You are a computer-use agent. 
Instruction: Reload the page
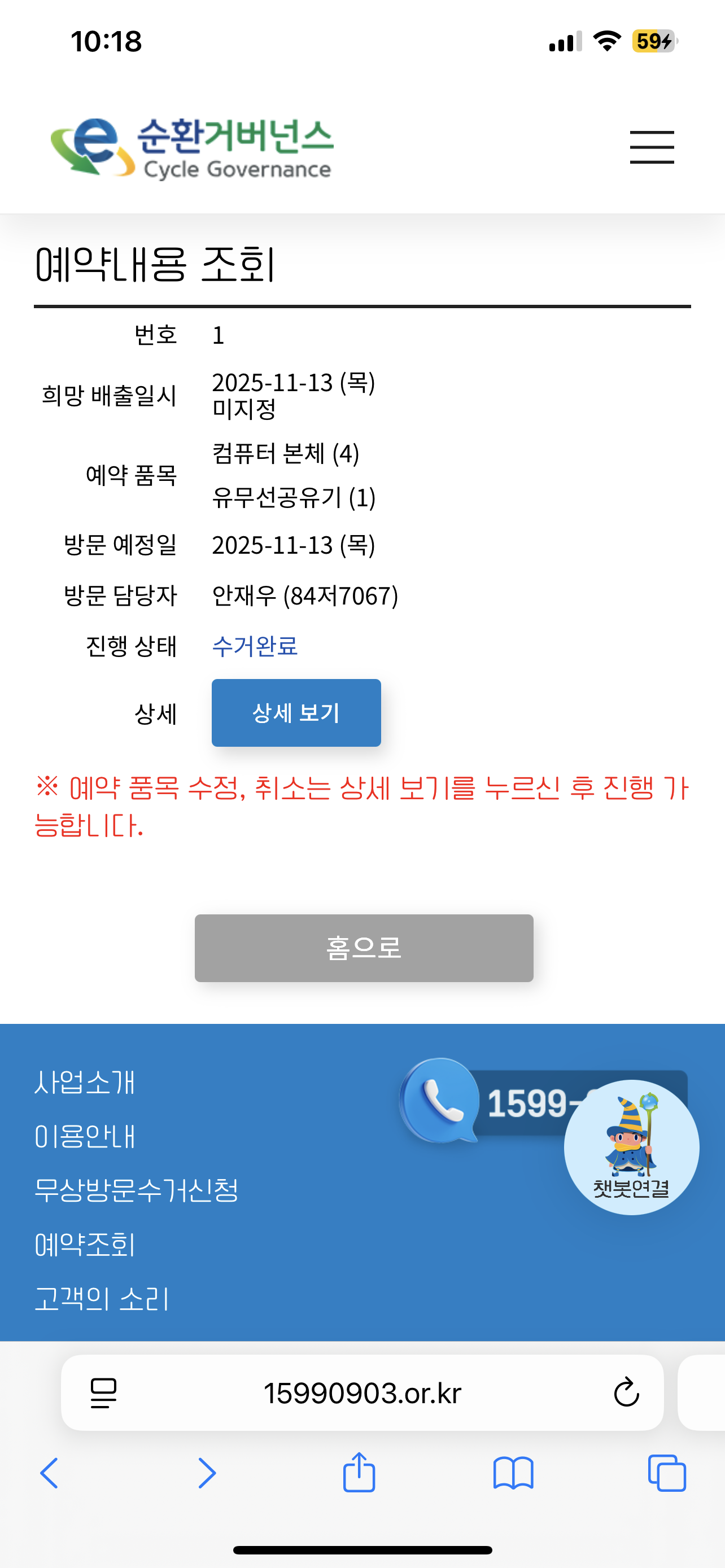(626, 1392)
